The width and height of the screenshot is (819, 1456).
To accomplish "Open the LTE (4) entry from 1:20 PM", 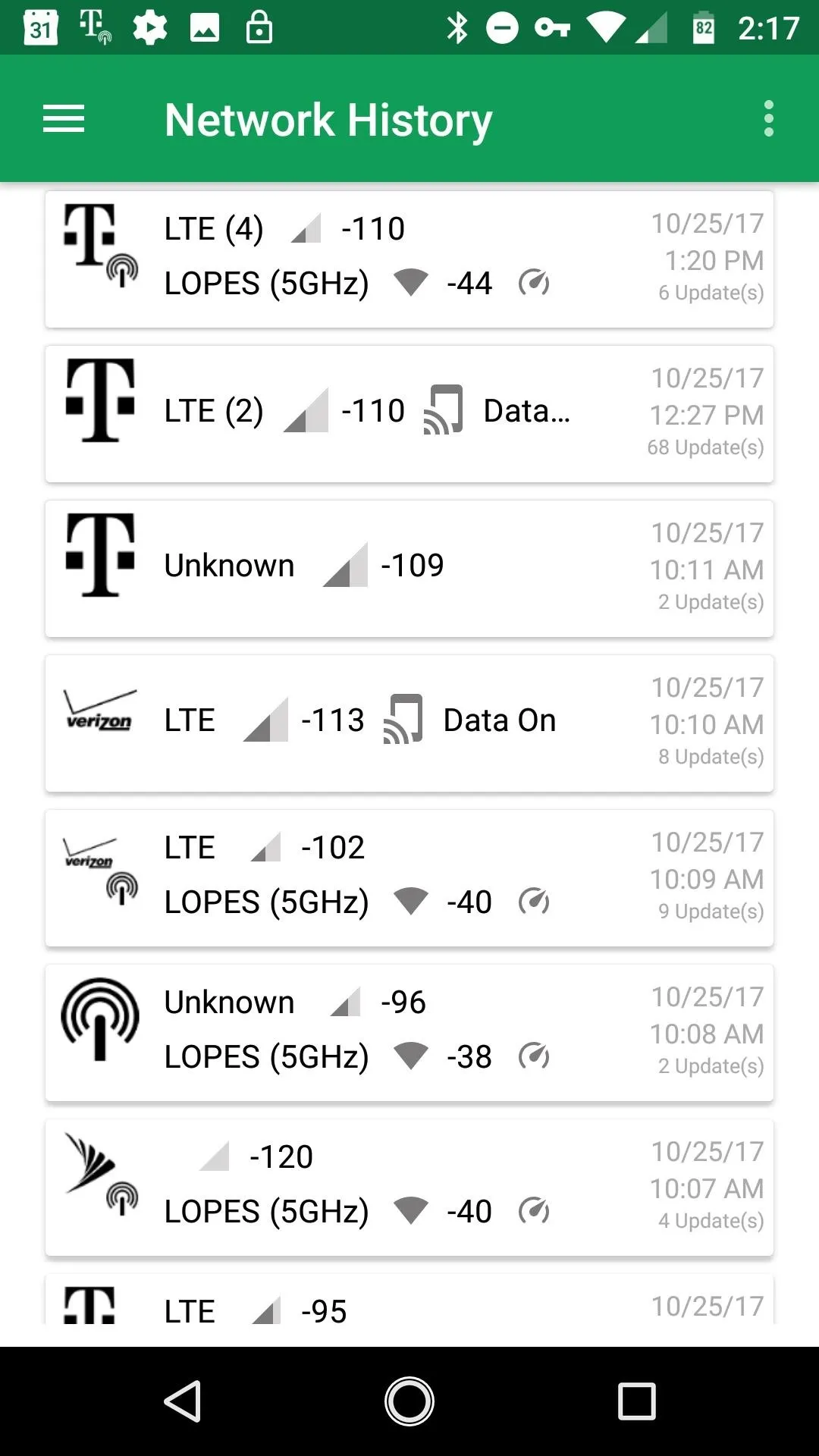I will (409, 259).
